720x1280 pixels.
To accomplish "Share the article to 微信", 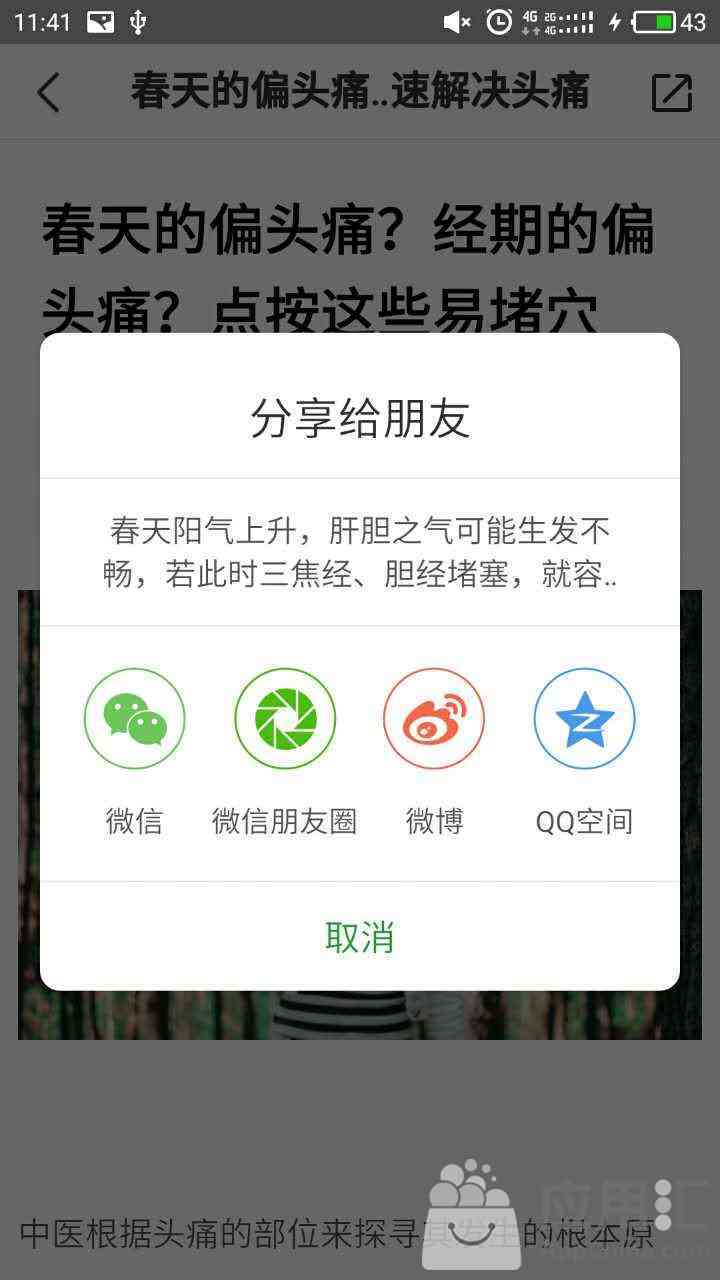I will 135,719.
